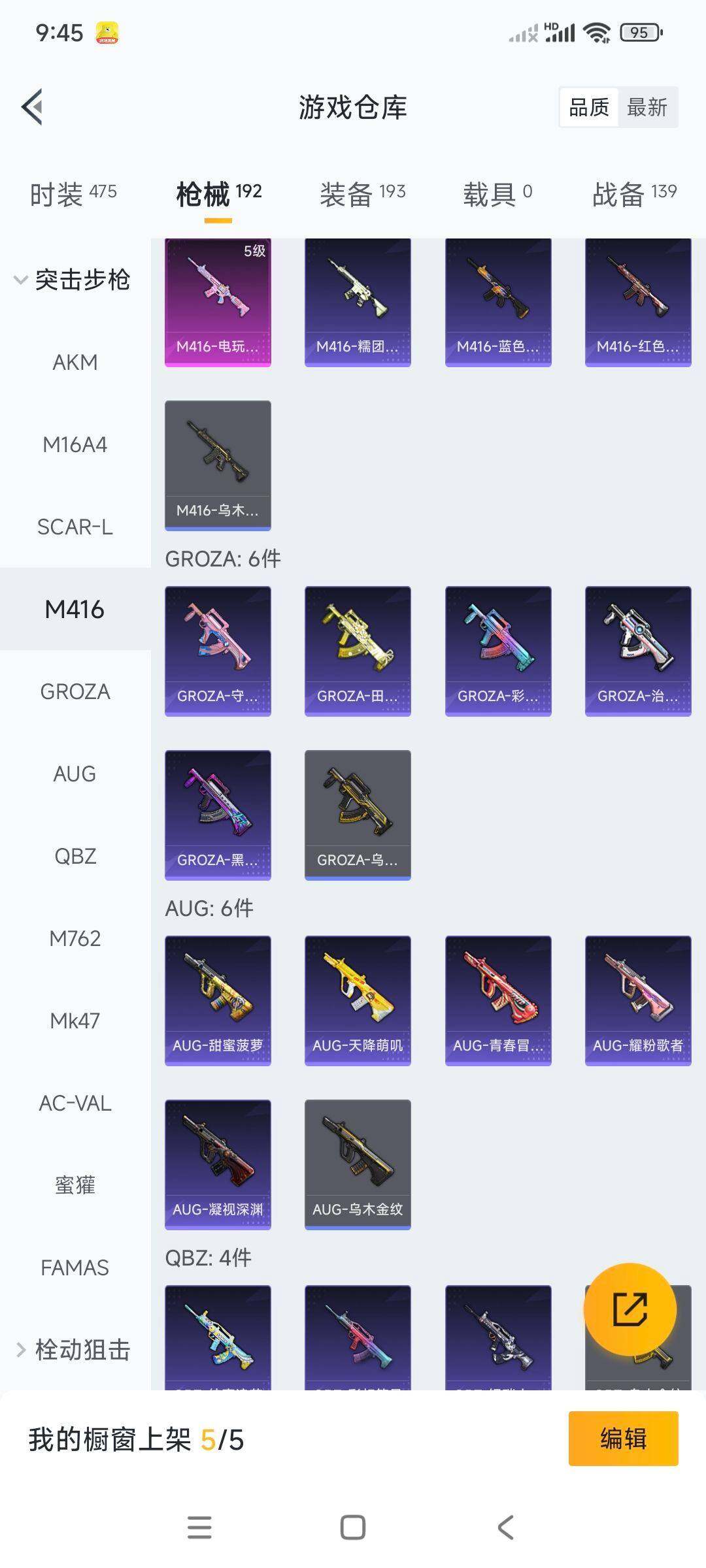This screenshot has height=1568, width=706.
Task: Expand the 栓动狙击 category
Action: tap(73, 1350)
